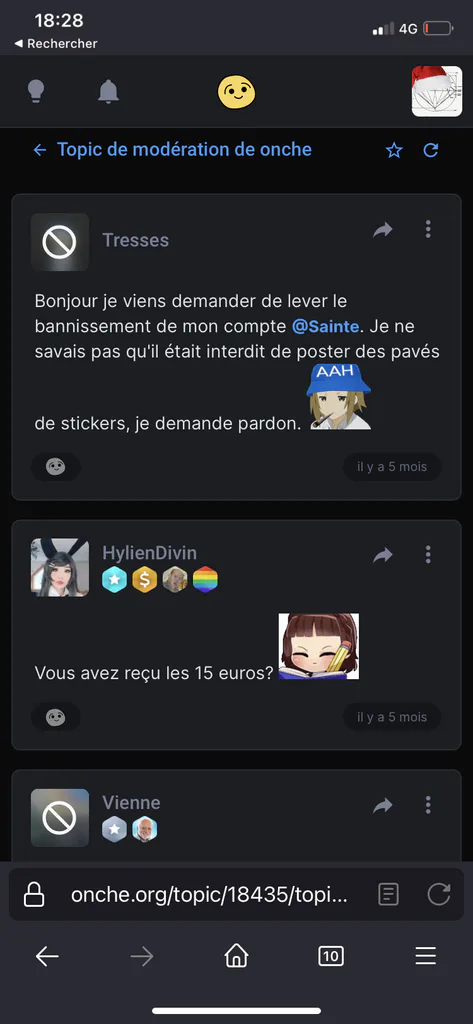Favorite this topic with the star
Image resolution: width=473 pixels, height=1024 pixels.
(394, 151)
